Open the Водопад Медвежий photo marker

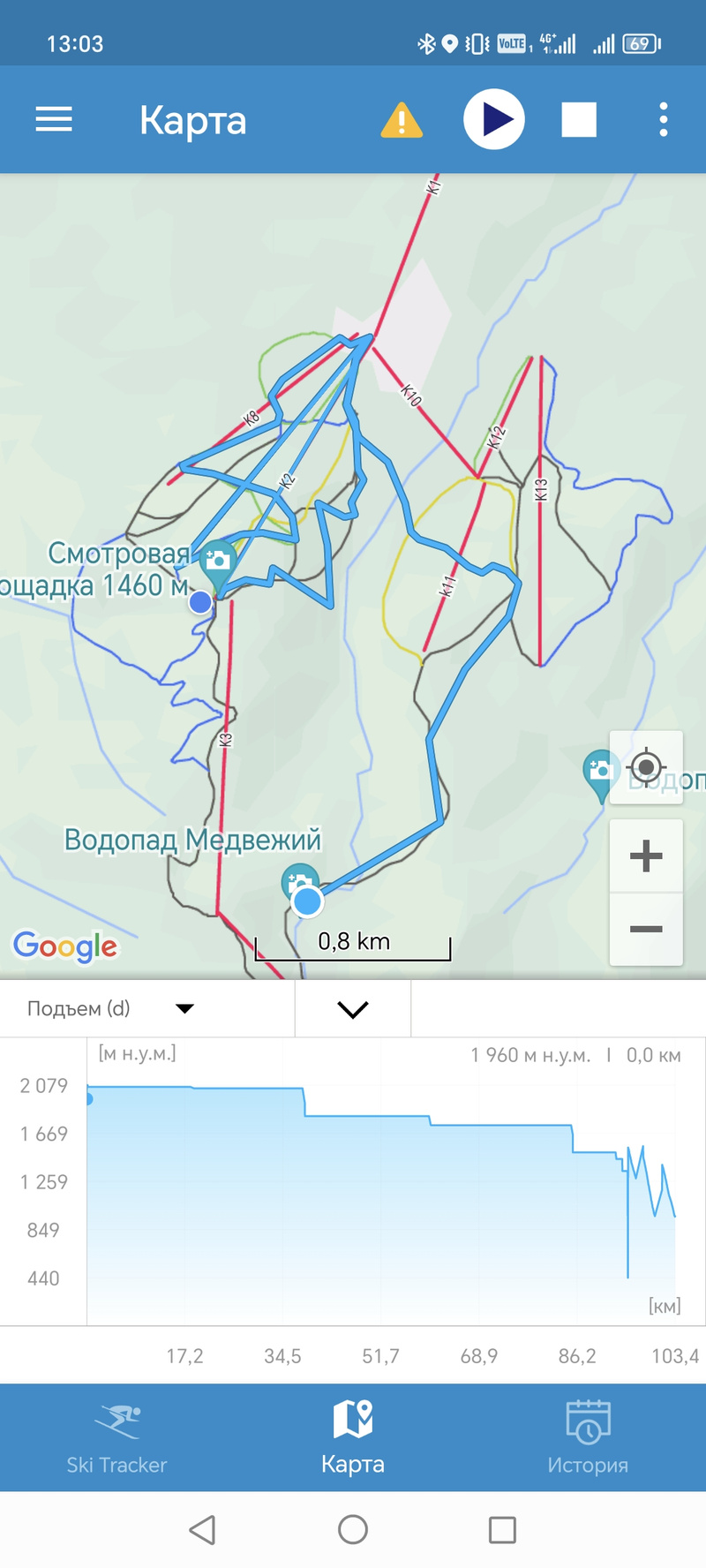pyautogui.click(x=299, y=880)
